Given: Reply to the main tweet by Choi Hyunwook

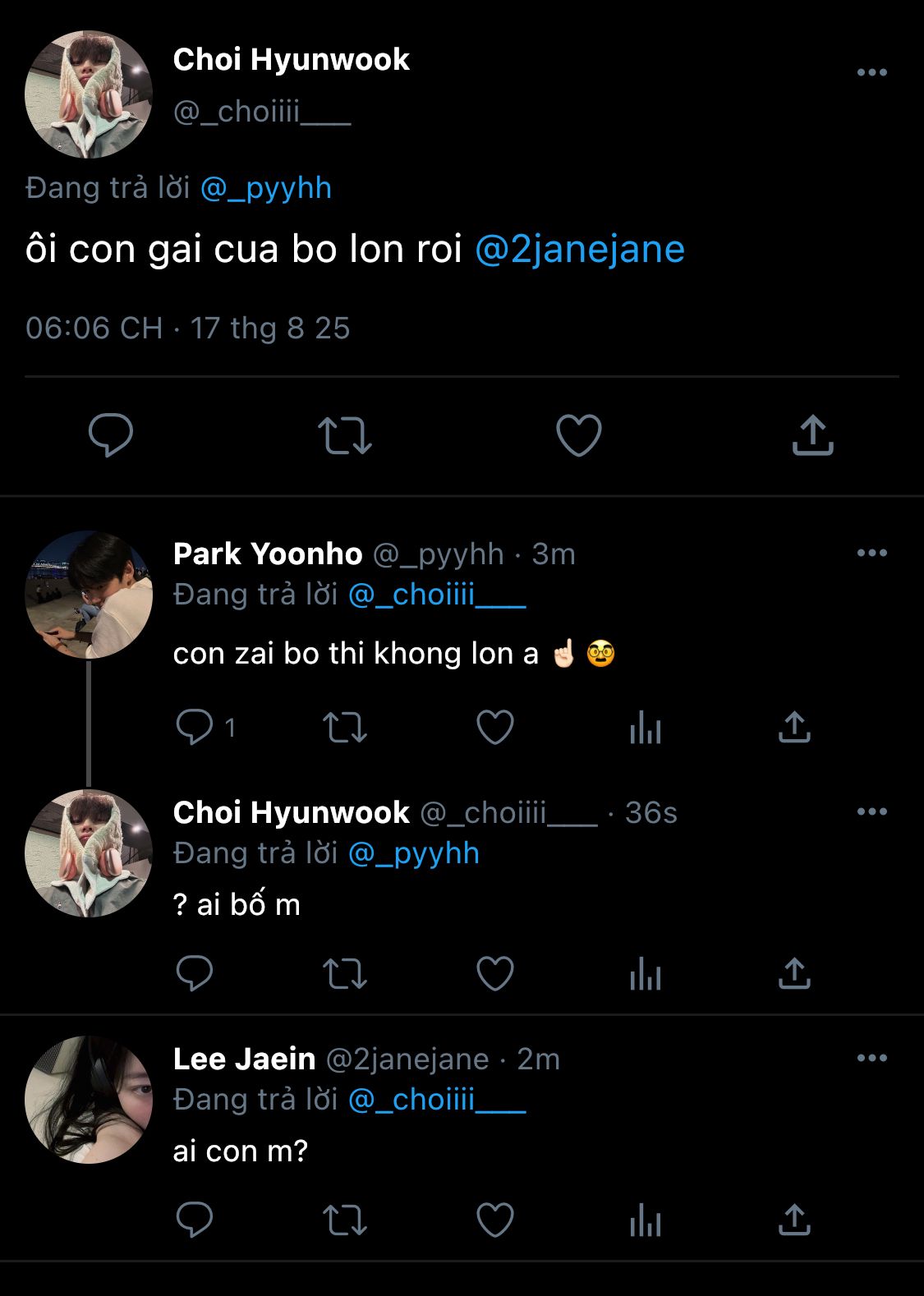Looking at the screenshot, I should 111,434.
